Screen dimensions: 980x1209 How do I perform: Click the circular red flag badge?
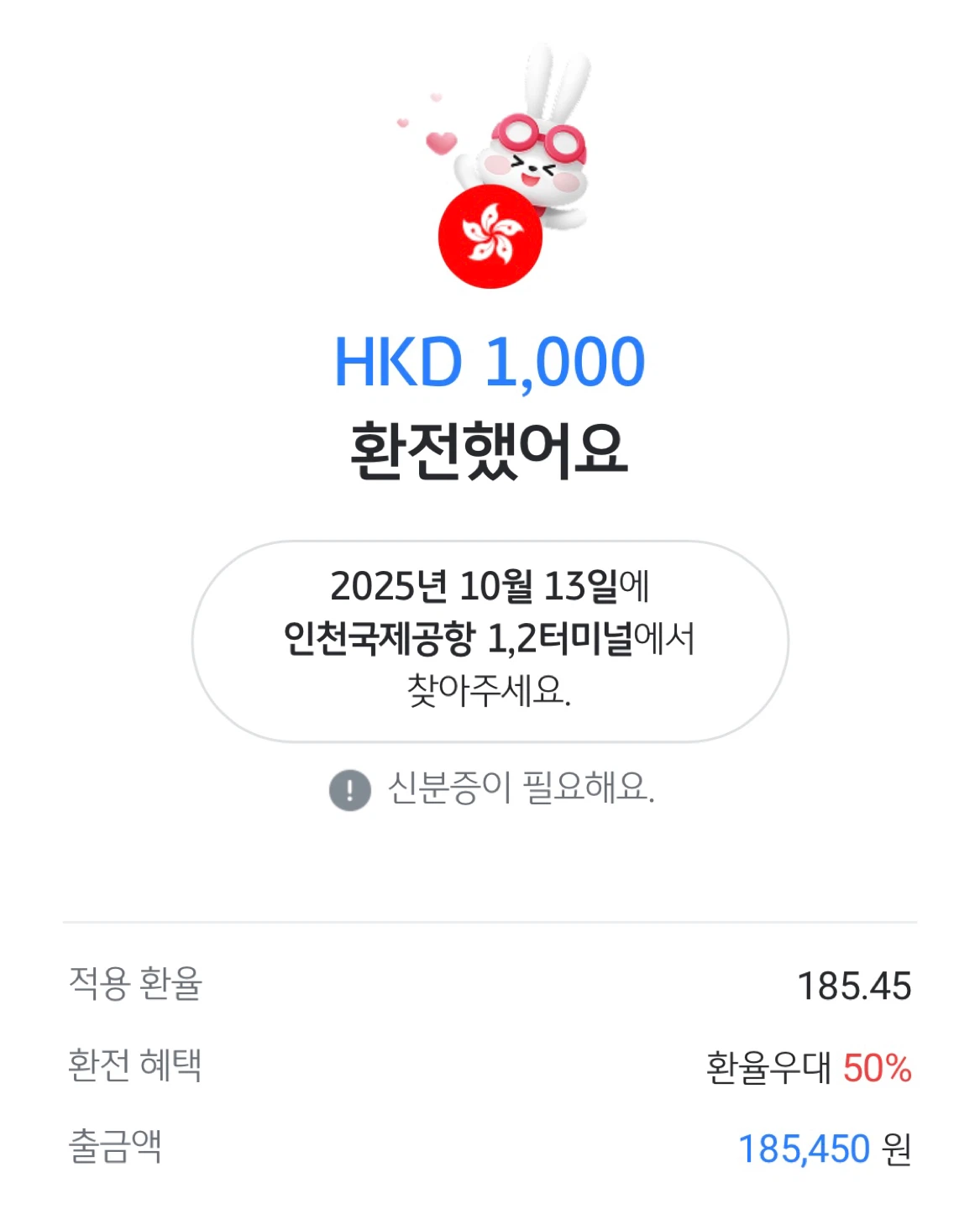490,237
